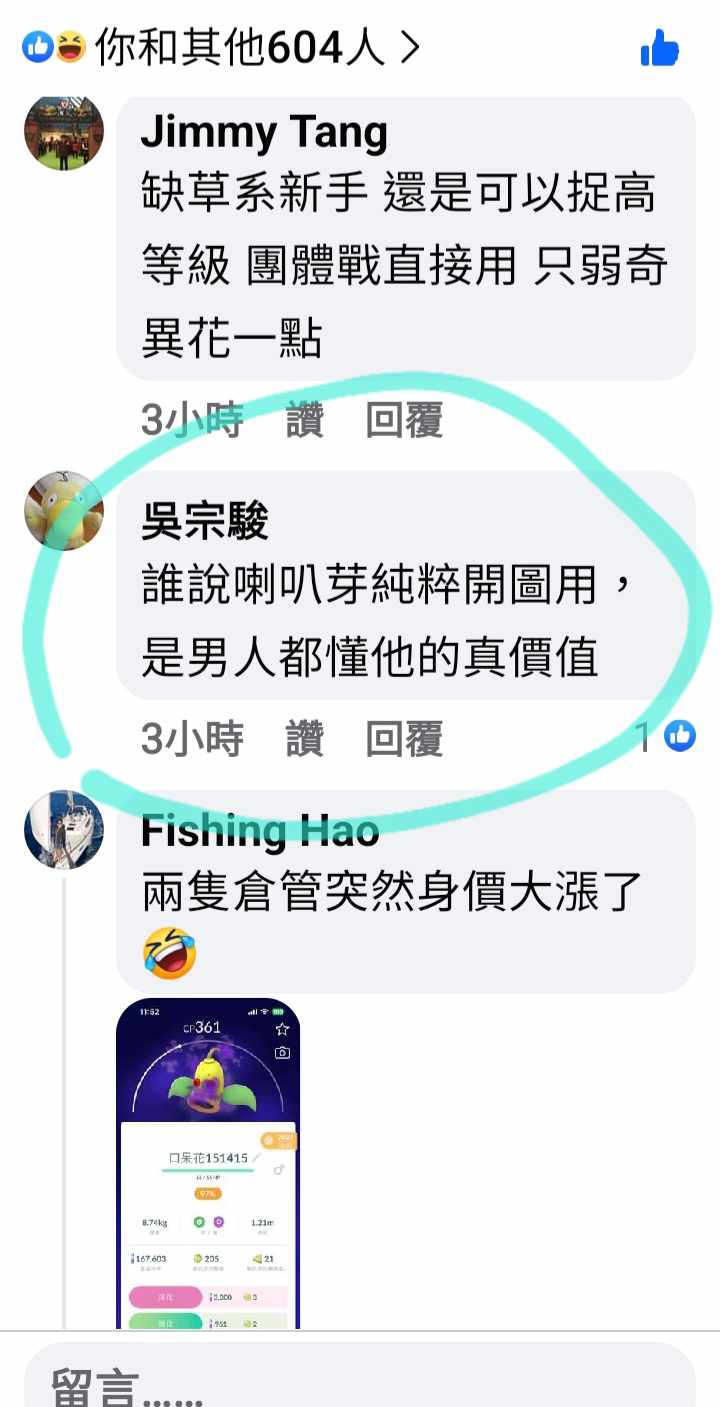Reply to Jimmy Tang's comment
720x1407 pixels.
point(403,421)
